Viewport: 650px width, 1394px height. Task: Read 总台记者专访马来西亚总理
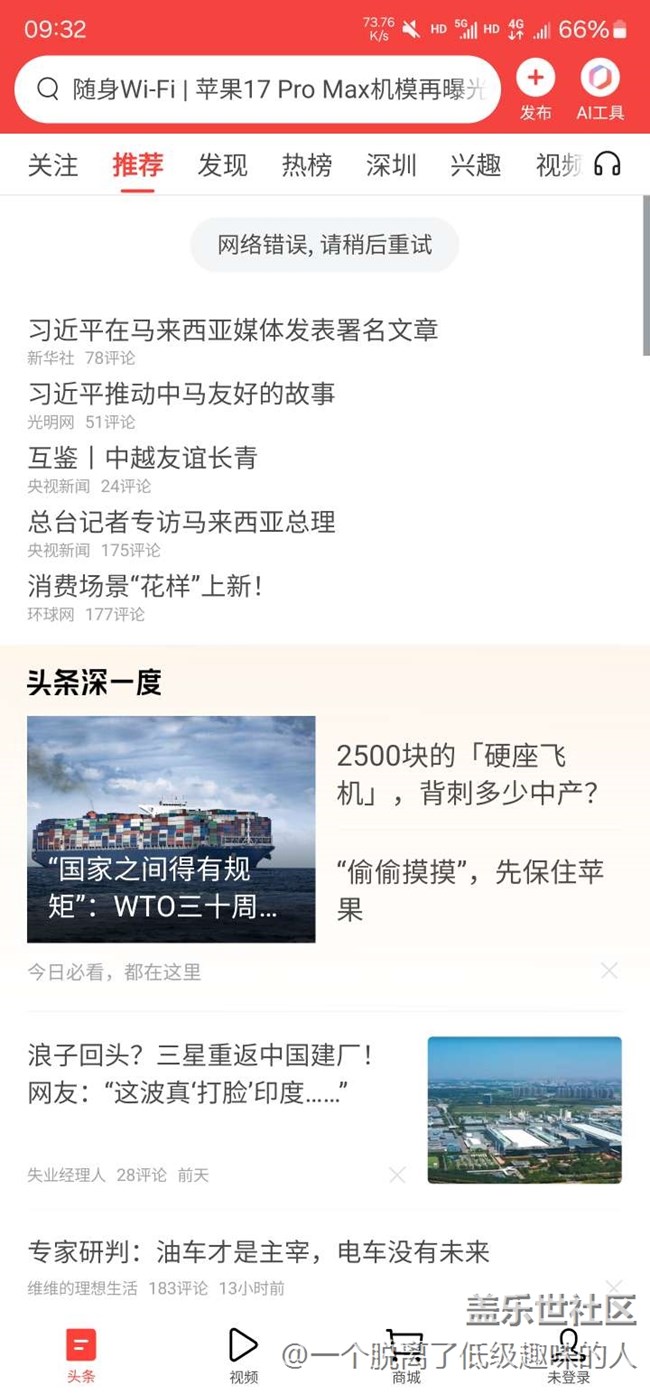pos(182,522)
